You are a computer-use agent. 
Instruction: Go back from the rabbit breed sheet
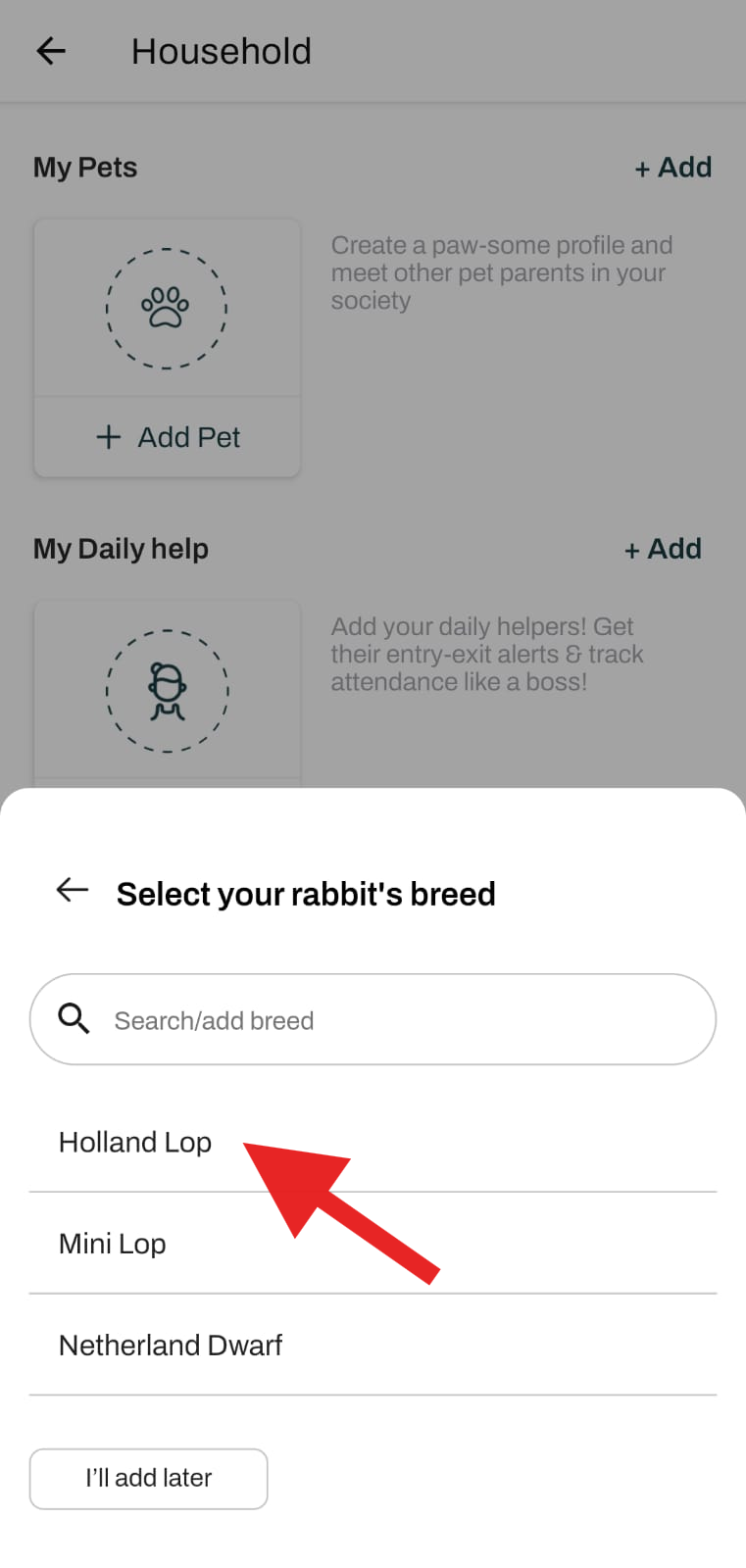(73, 891)
